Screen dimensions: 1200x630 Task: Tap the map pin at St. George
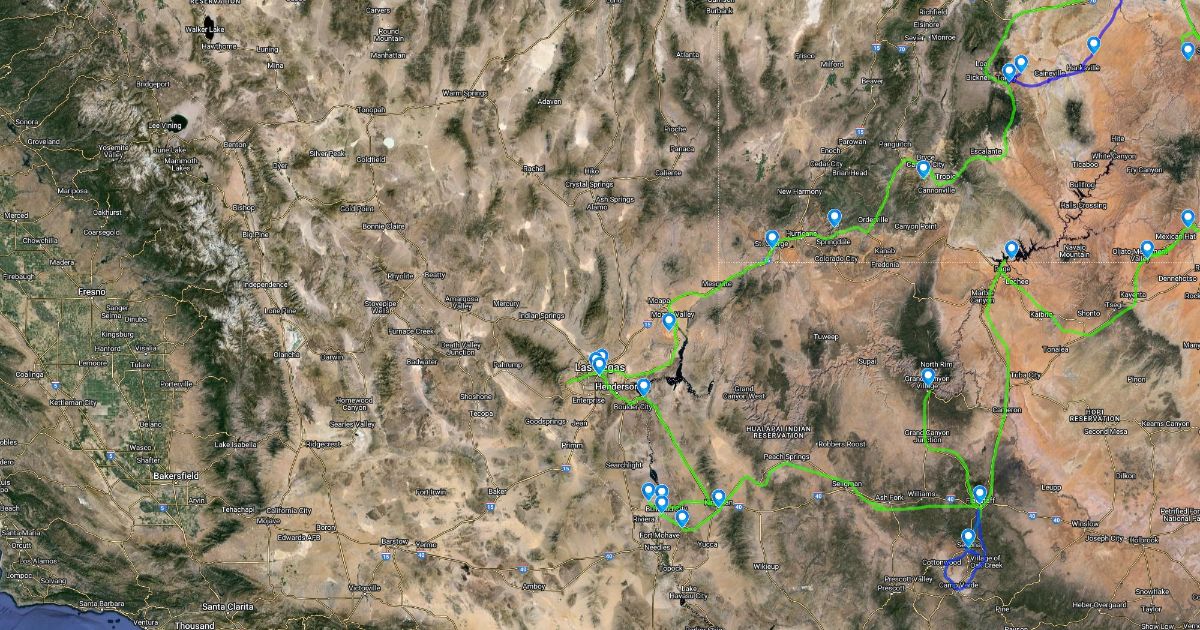tap(772, 239)
